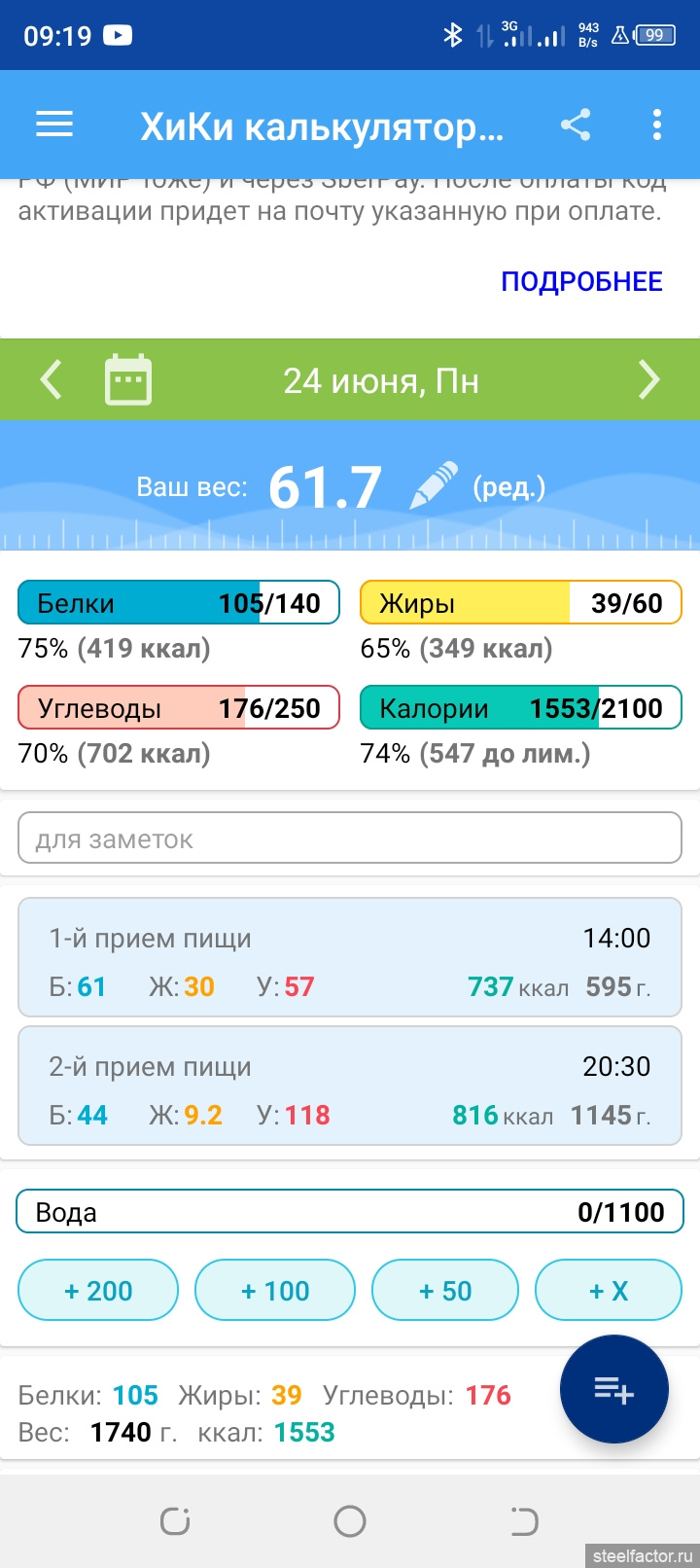The width and height of the screenshot is (700, 1568).
Task: Open 1-й прием пищи at 14:00
Action: (x=350, y=958)
